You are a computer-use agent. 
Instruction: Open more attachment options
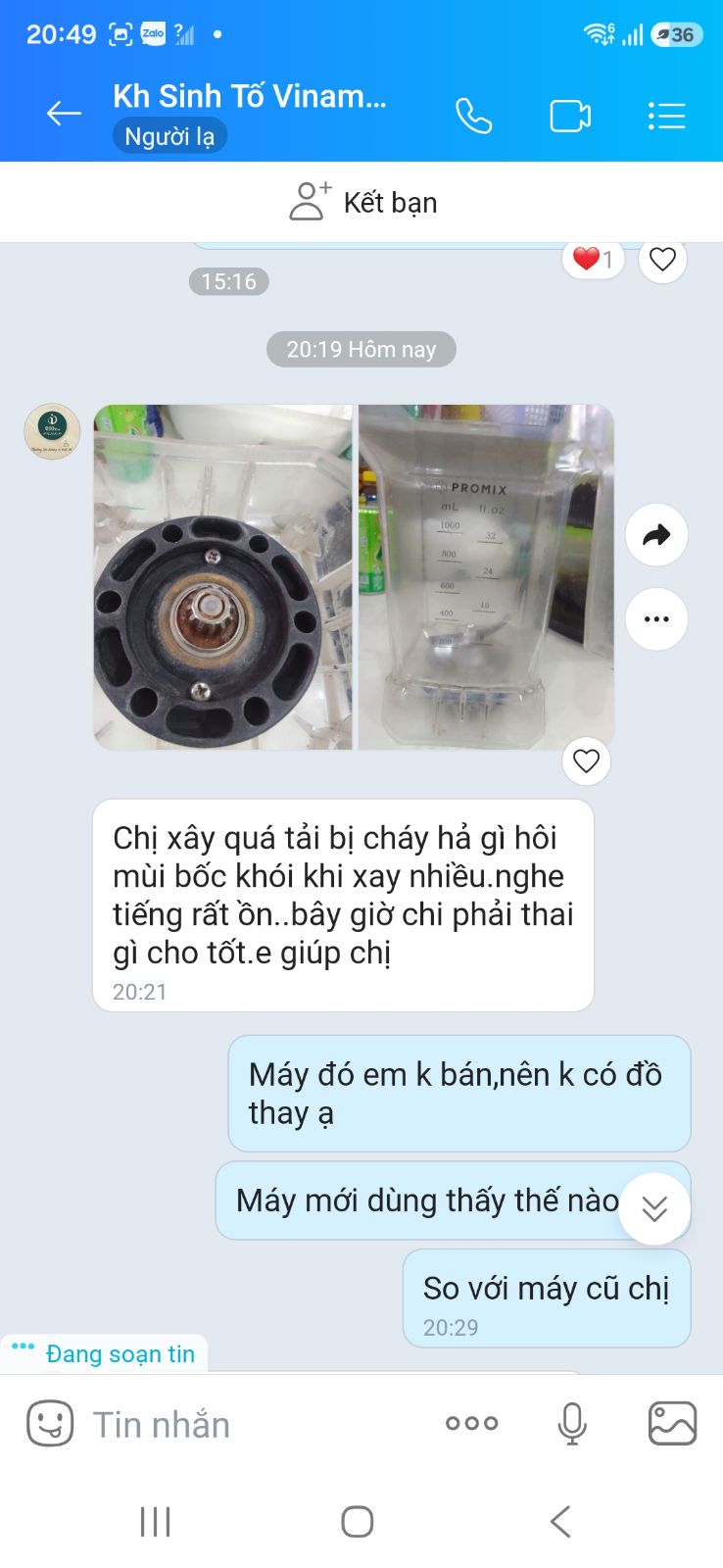click(x=471, y=1423)
